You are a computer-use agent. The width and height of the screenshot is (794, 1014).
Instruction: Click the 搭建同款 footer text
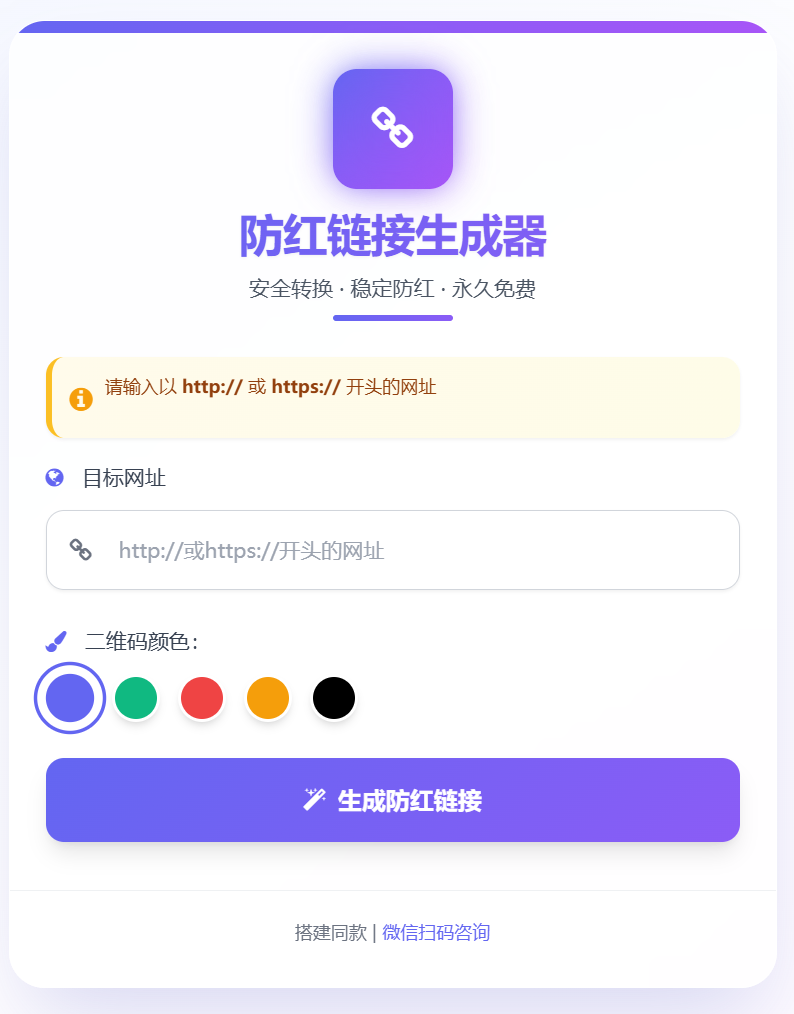[330, 931]
